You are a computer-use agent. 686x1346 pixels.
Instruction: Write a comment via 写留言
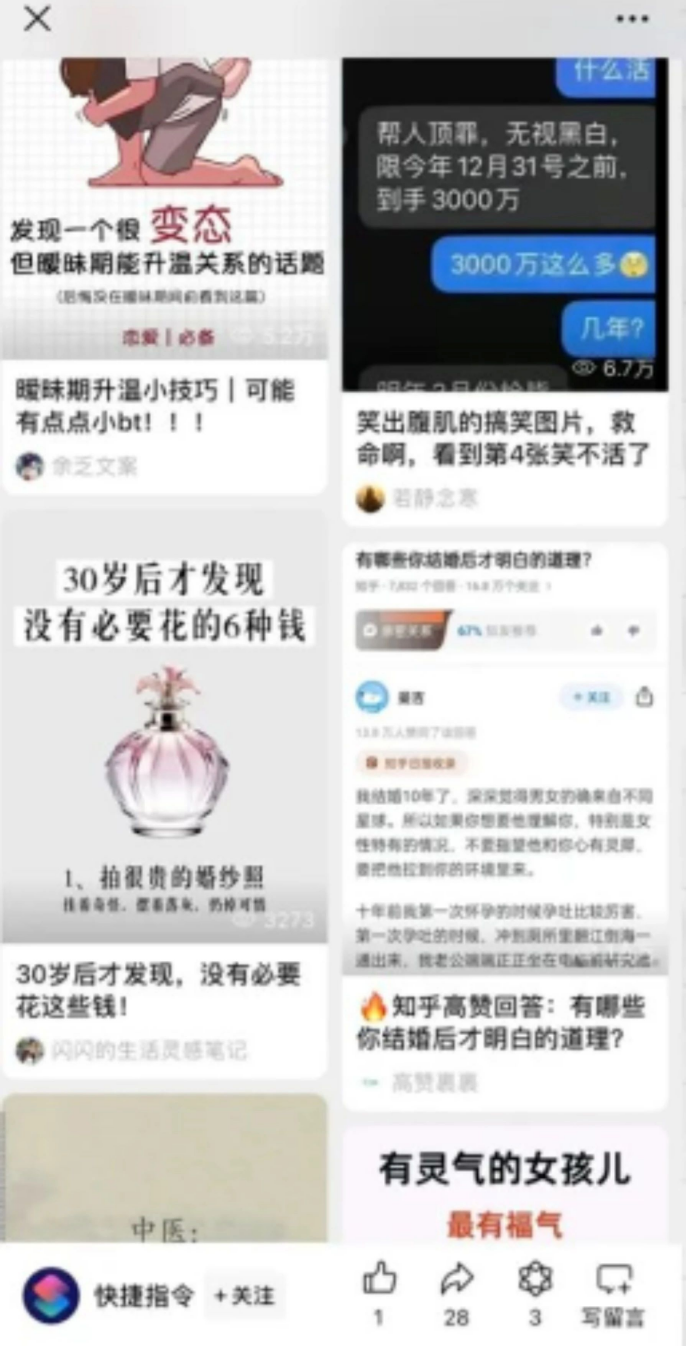[x=613, y=1280]
